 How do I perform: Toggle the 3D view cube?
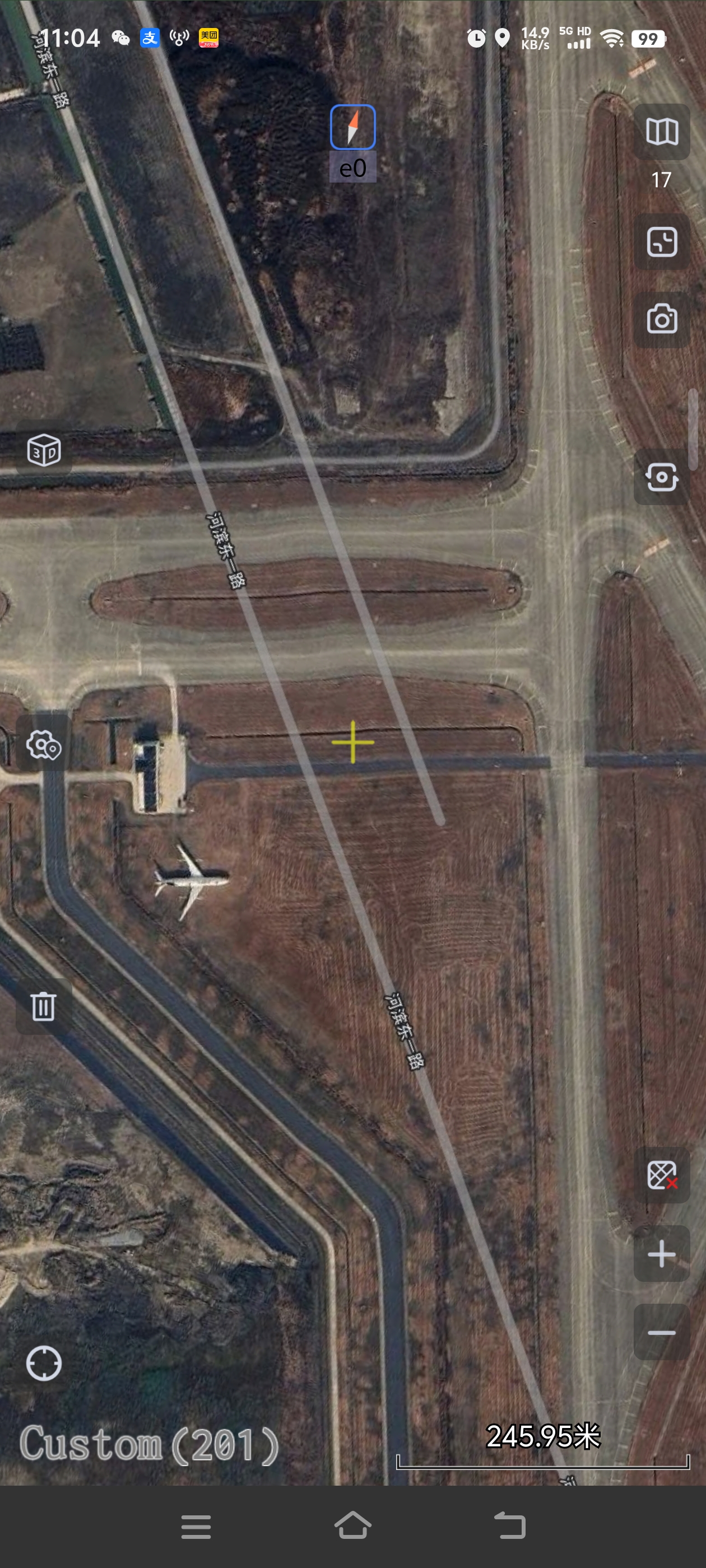click(44, 450)
